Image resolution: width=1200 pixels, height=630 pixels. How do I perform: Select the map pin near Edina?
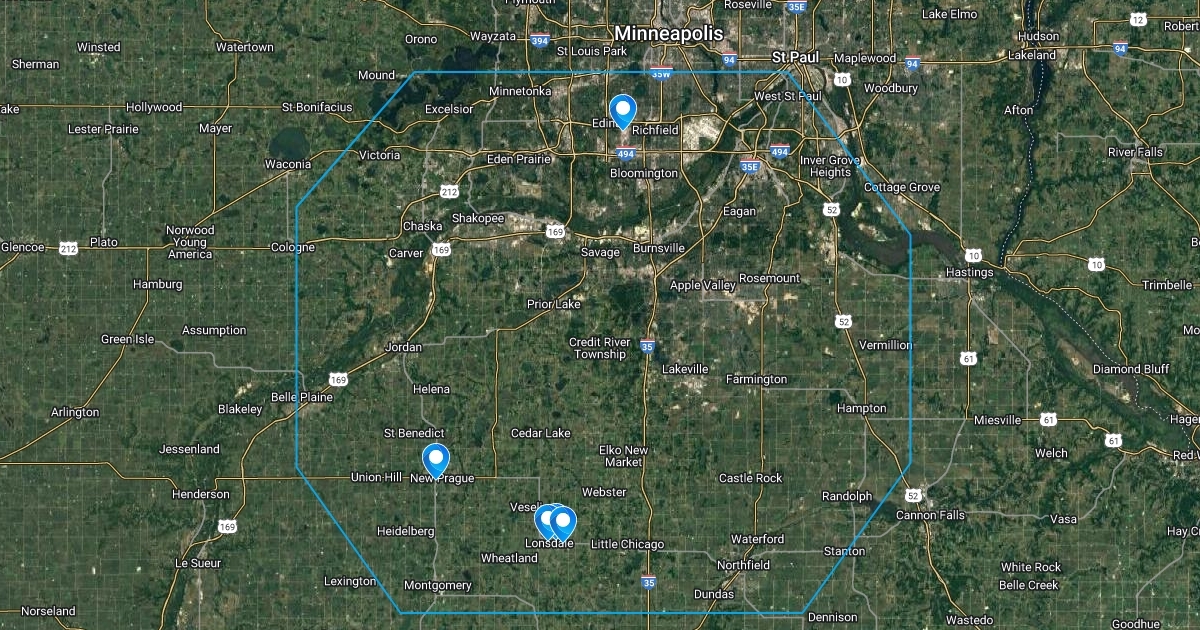coord(623,109)
